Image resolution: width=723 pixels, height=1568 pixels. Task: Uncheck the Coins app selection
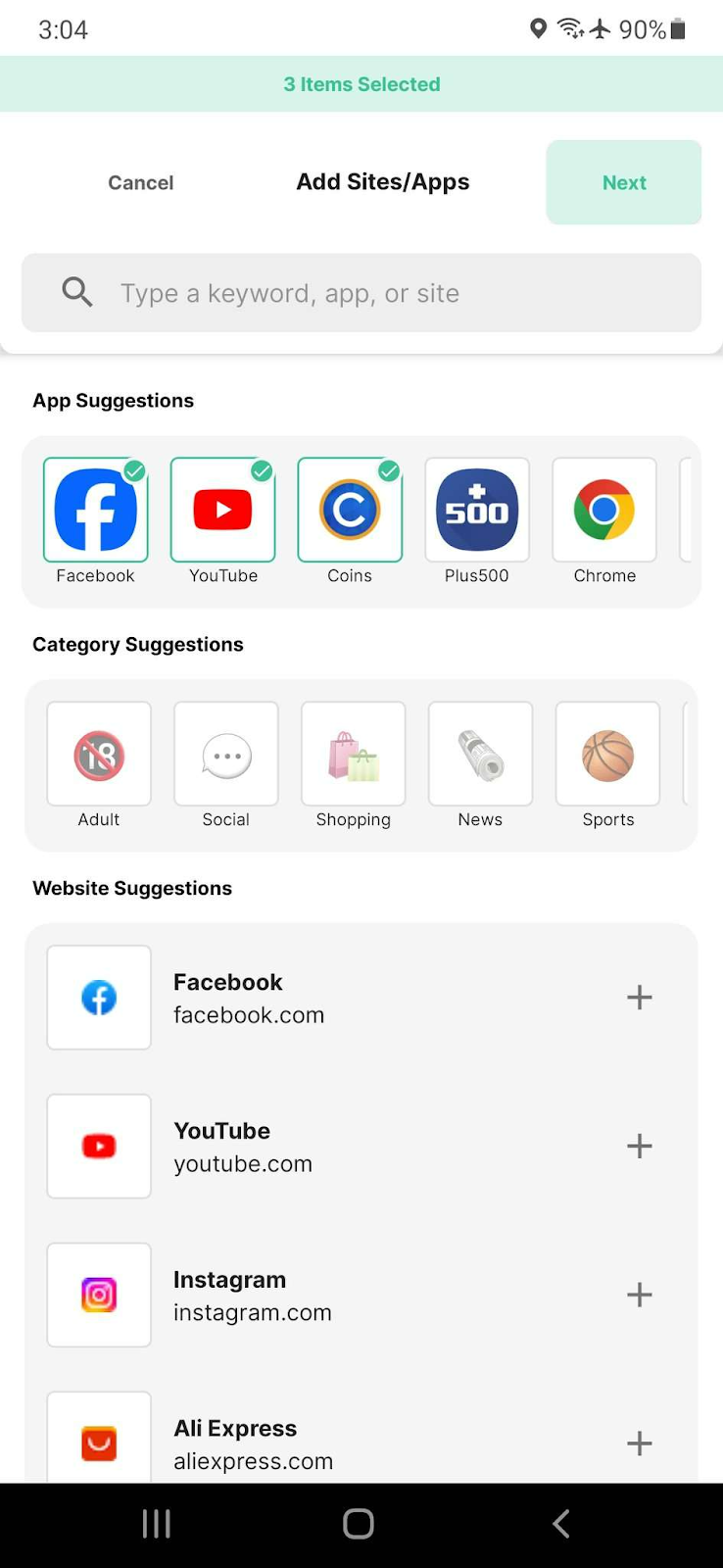(389, 471)
